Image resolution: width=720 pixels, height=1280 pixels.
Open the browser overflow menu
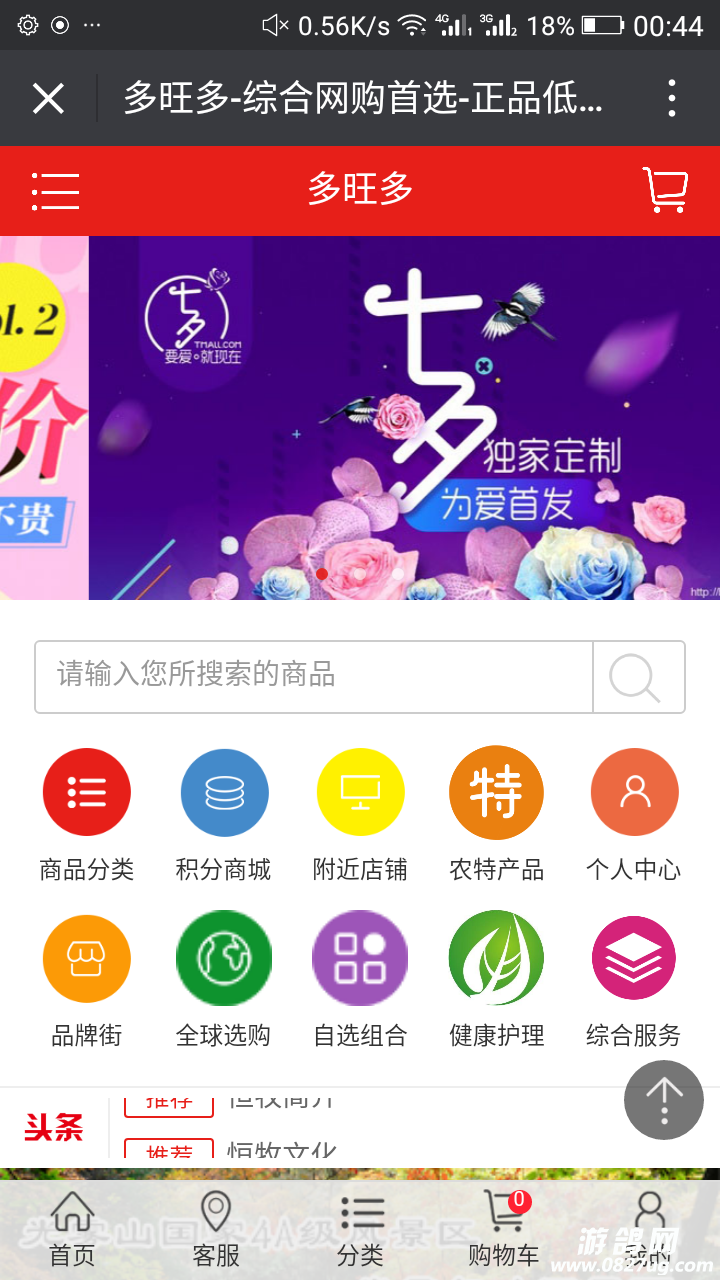671,98
